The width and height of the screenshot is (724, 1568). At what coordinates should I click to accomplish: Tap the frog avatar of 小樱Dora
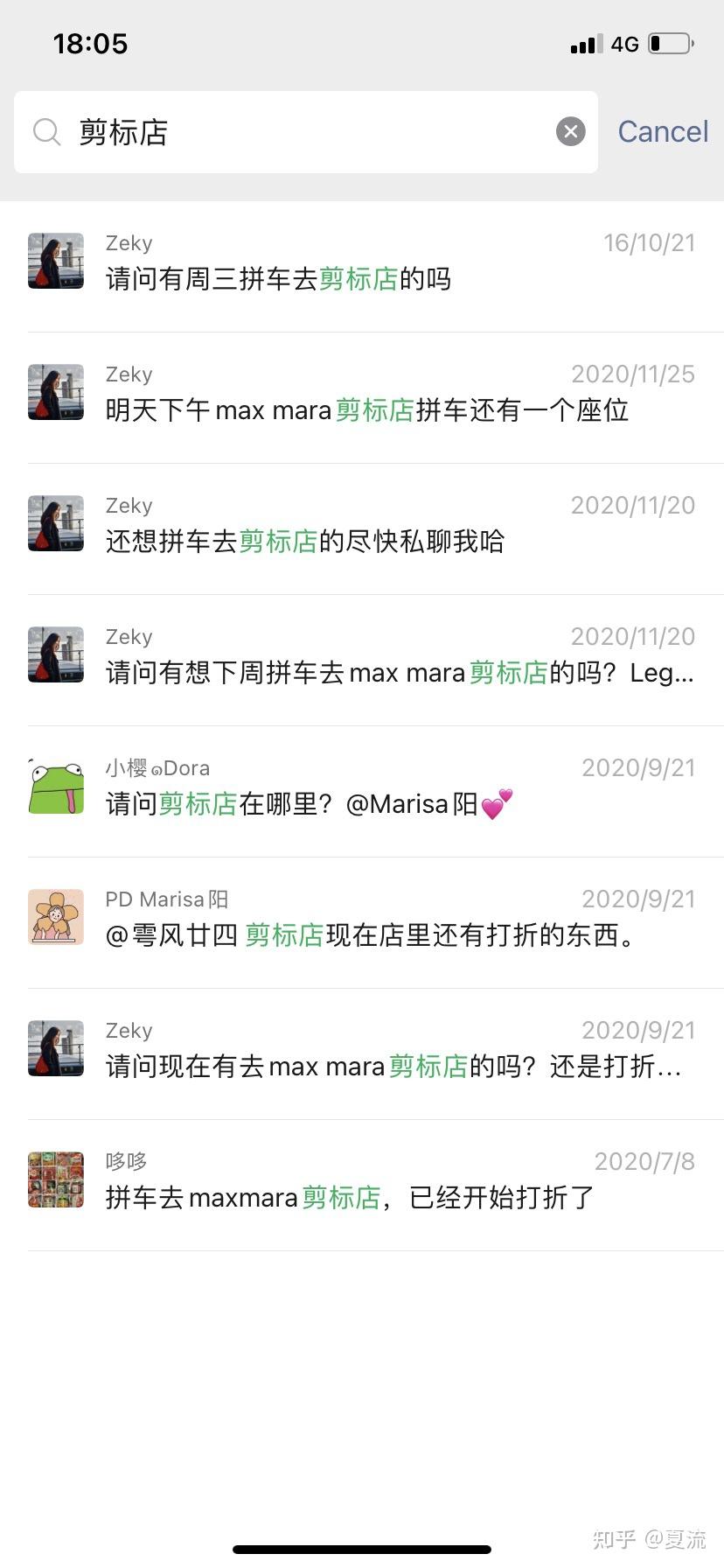[55, 786]
